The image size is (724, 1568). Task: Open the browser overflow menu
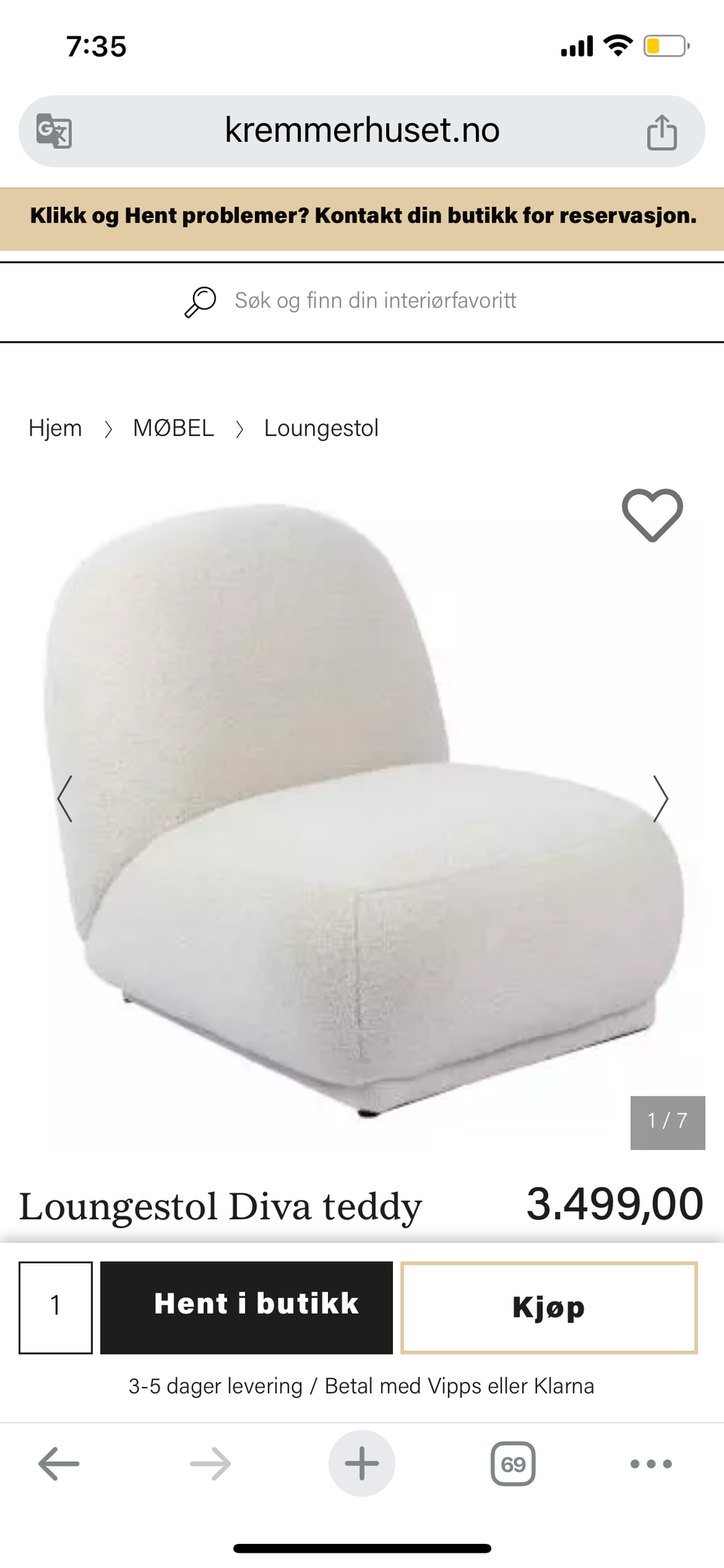(x=651, y=1464)
